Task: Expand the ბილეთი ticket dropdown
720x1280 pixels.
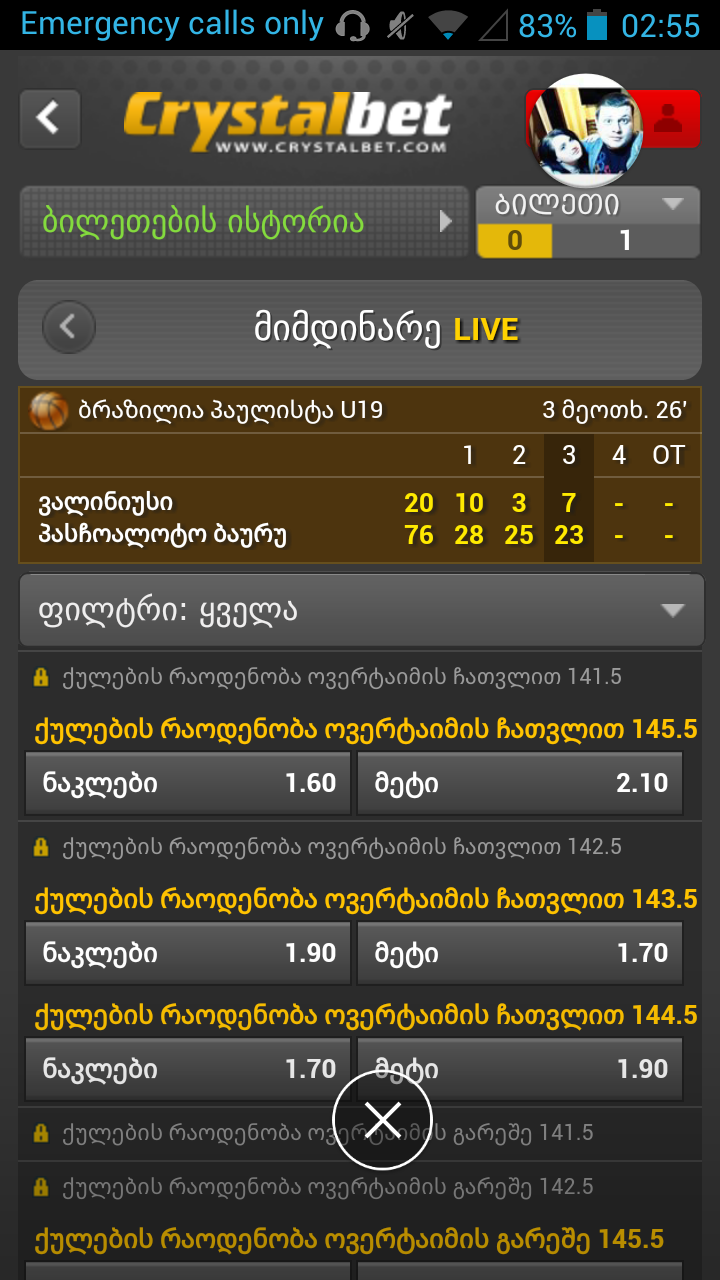Action: click(588, 205)
